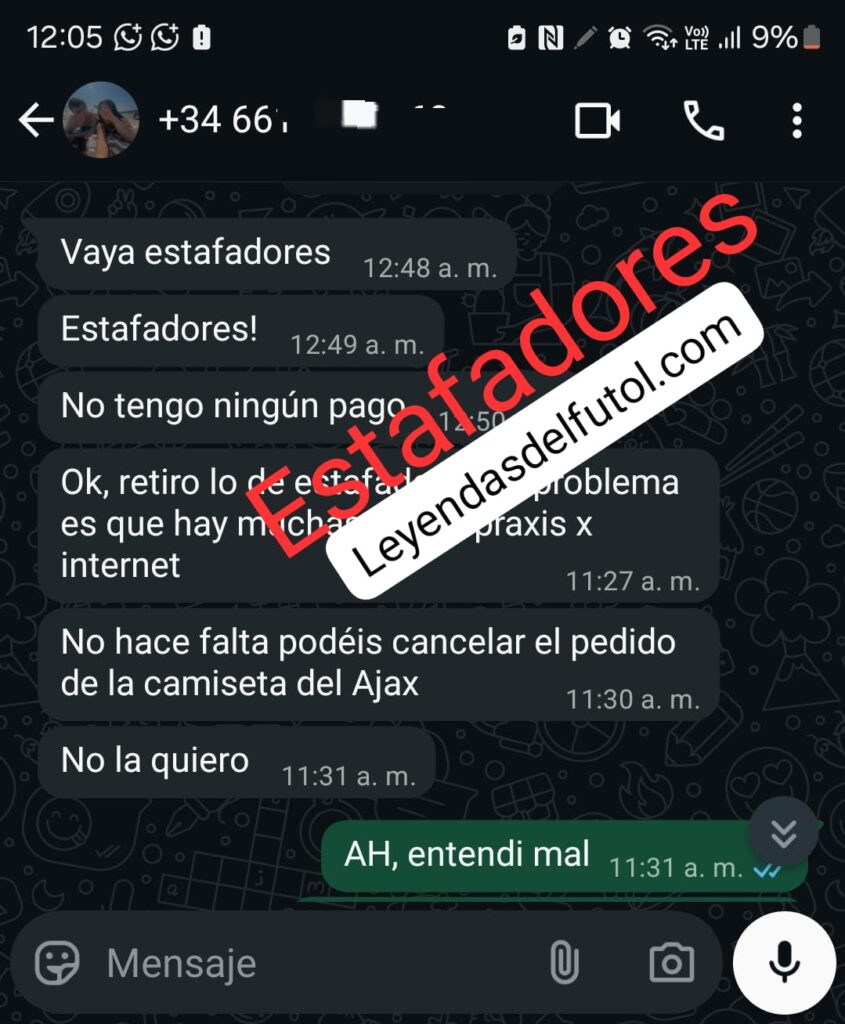Image resolution: width=845 pixels, height=1024 pixels.
Task: Go back to the chat list
Action: pyautogui.click(x=35, y=121)
